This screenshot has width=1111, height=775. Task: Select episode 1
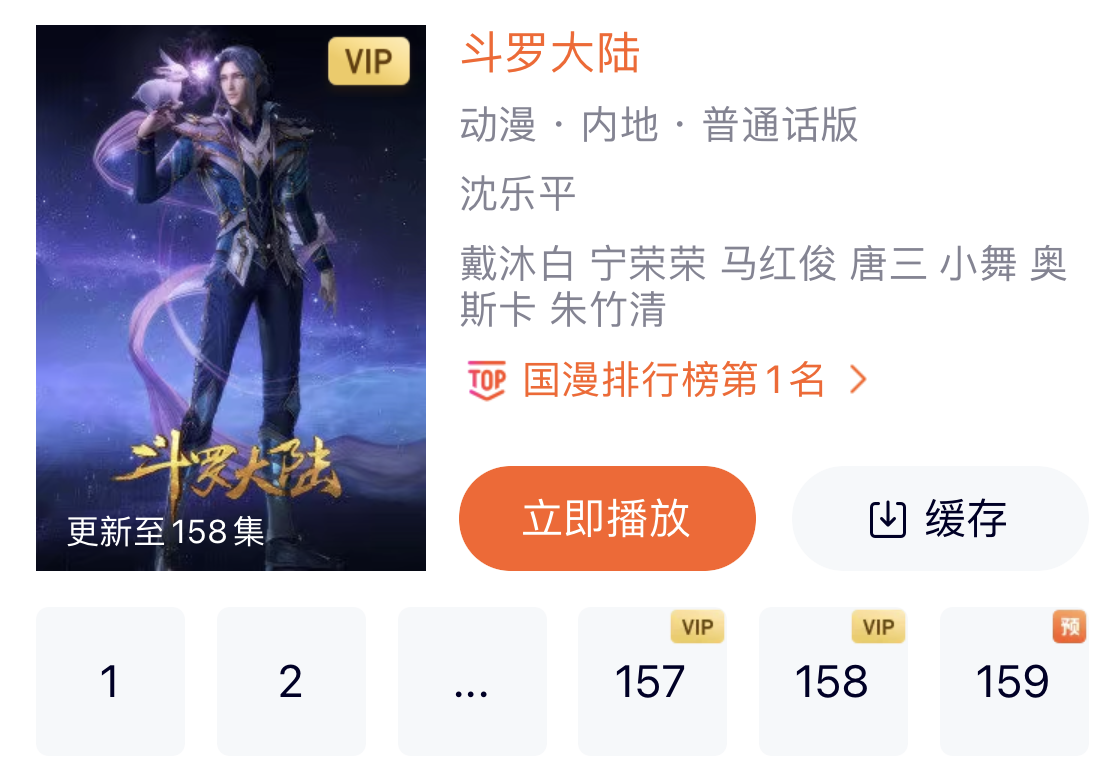click(110, 682)
